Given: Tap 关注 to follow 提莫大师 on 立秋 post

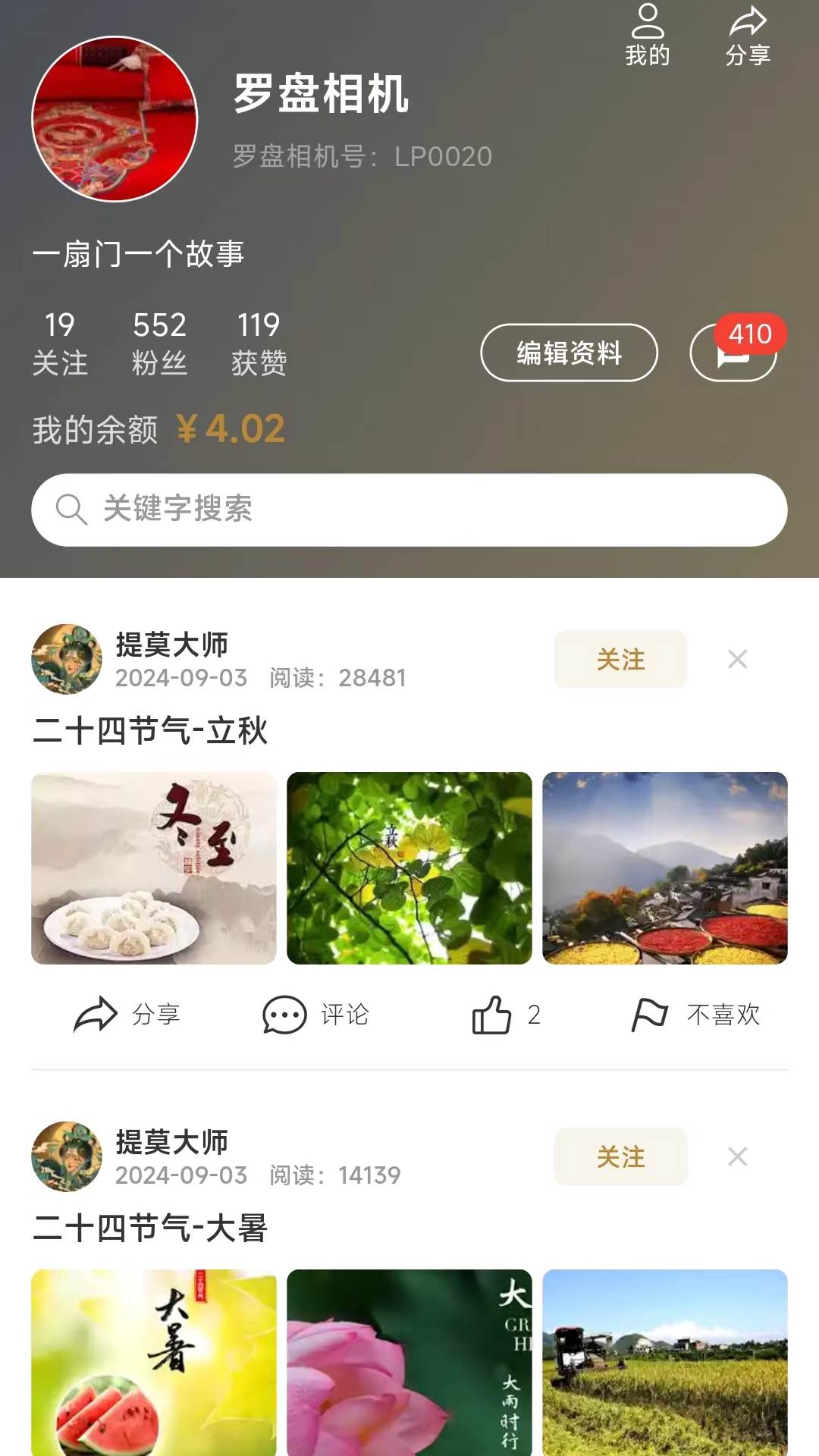Looking at the screenshot, I should coord(620,659).
